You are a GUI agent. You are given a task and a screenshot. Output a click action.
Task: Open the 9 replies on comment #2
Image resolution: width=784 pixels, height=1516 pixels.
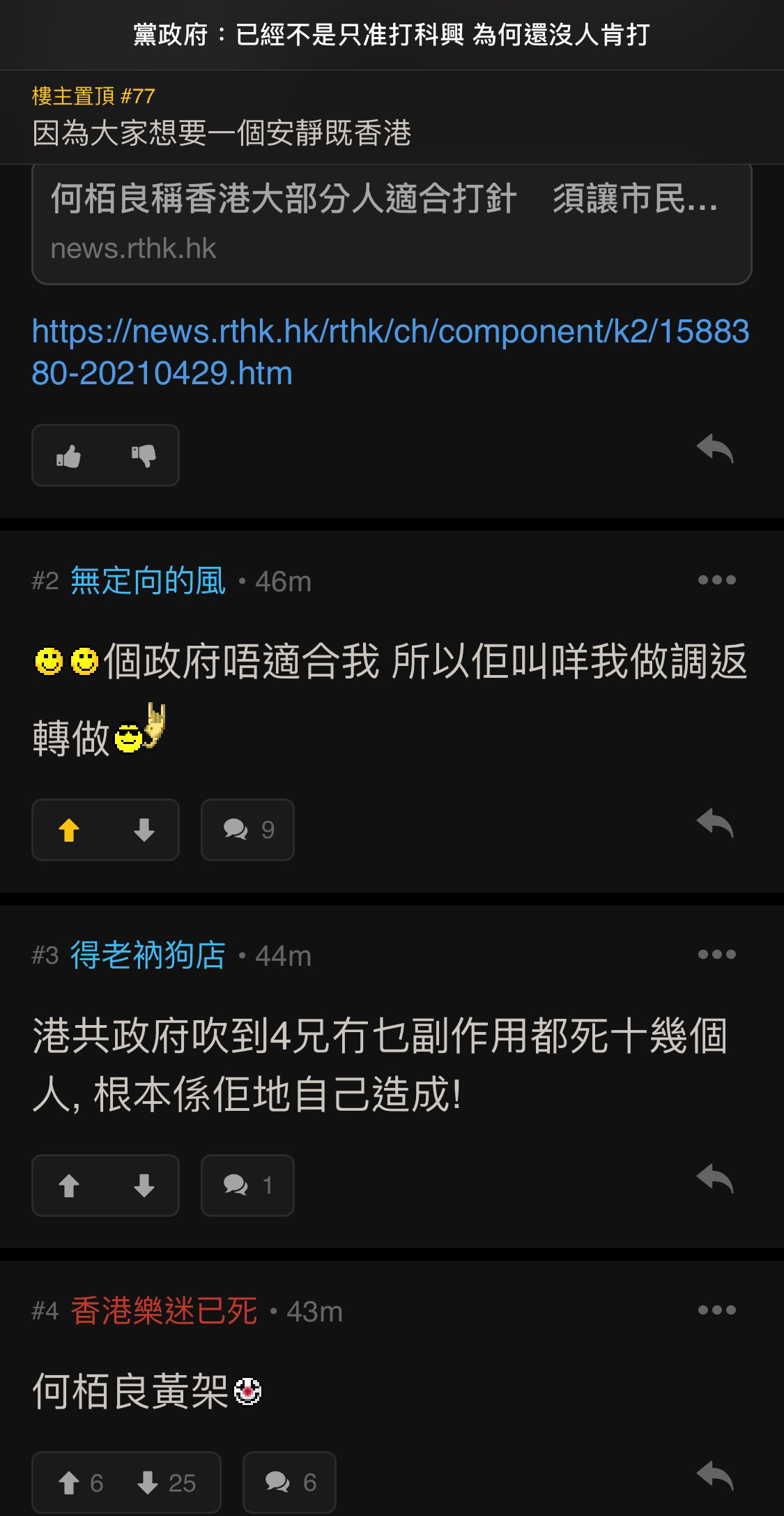tap(247, 830)
